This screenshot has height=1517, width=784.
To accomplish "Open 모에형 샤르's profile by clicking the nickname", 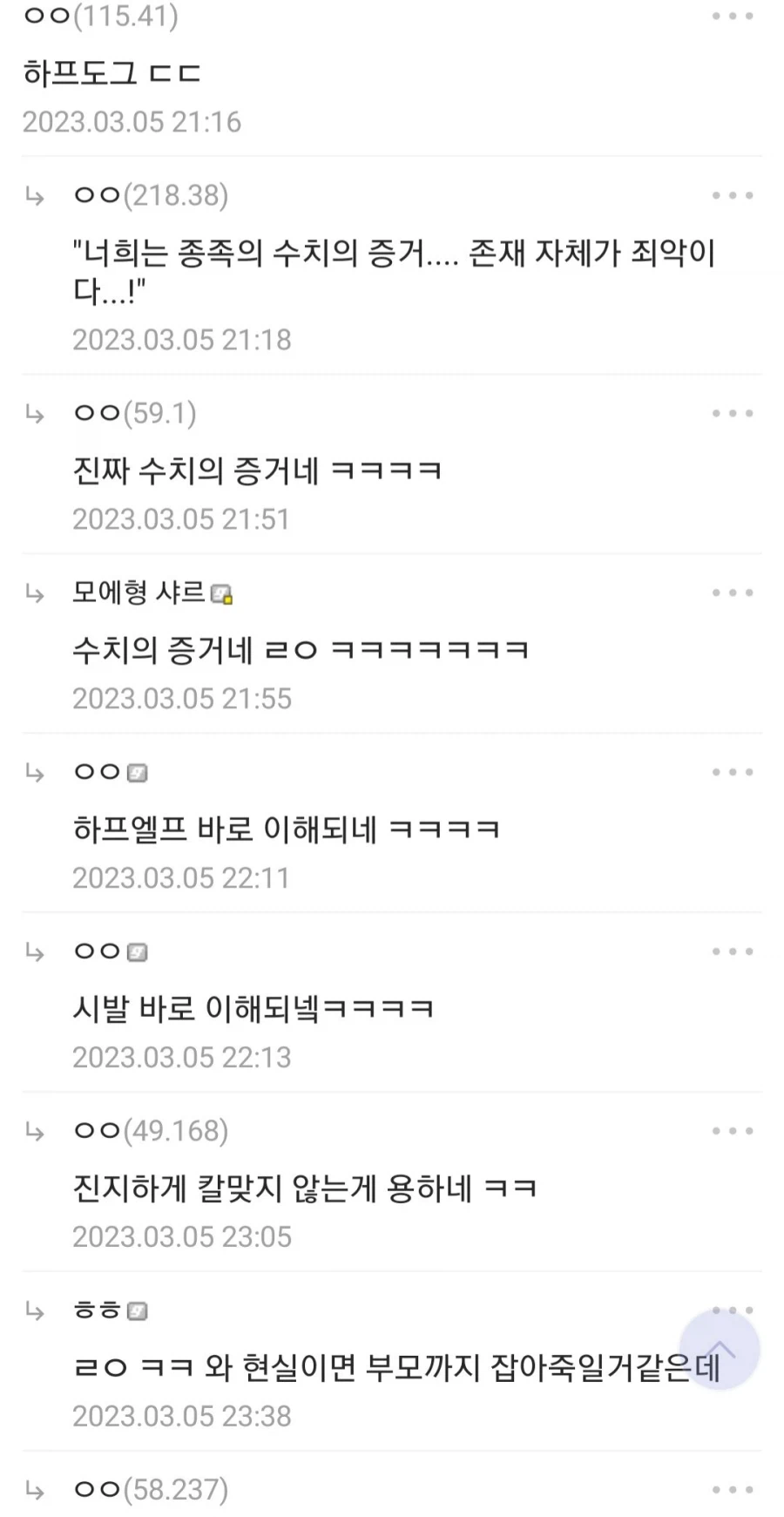I will 139,593.
